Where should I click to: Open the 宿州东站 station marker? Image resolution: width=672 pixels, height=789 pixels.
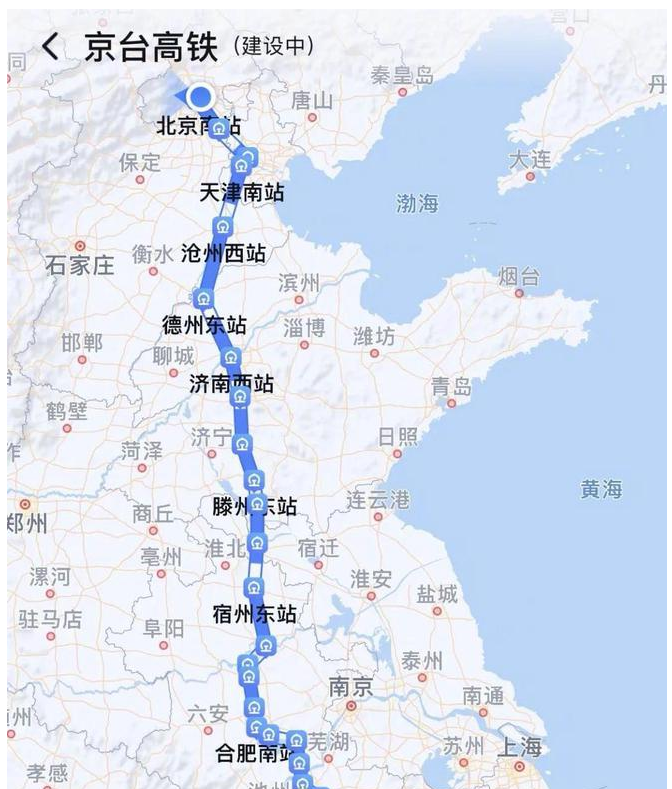pyautogui.click(x=255, y=587)
